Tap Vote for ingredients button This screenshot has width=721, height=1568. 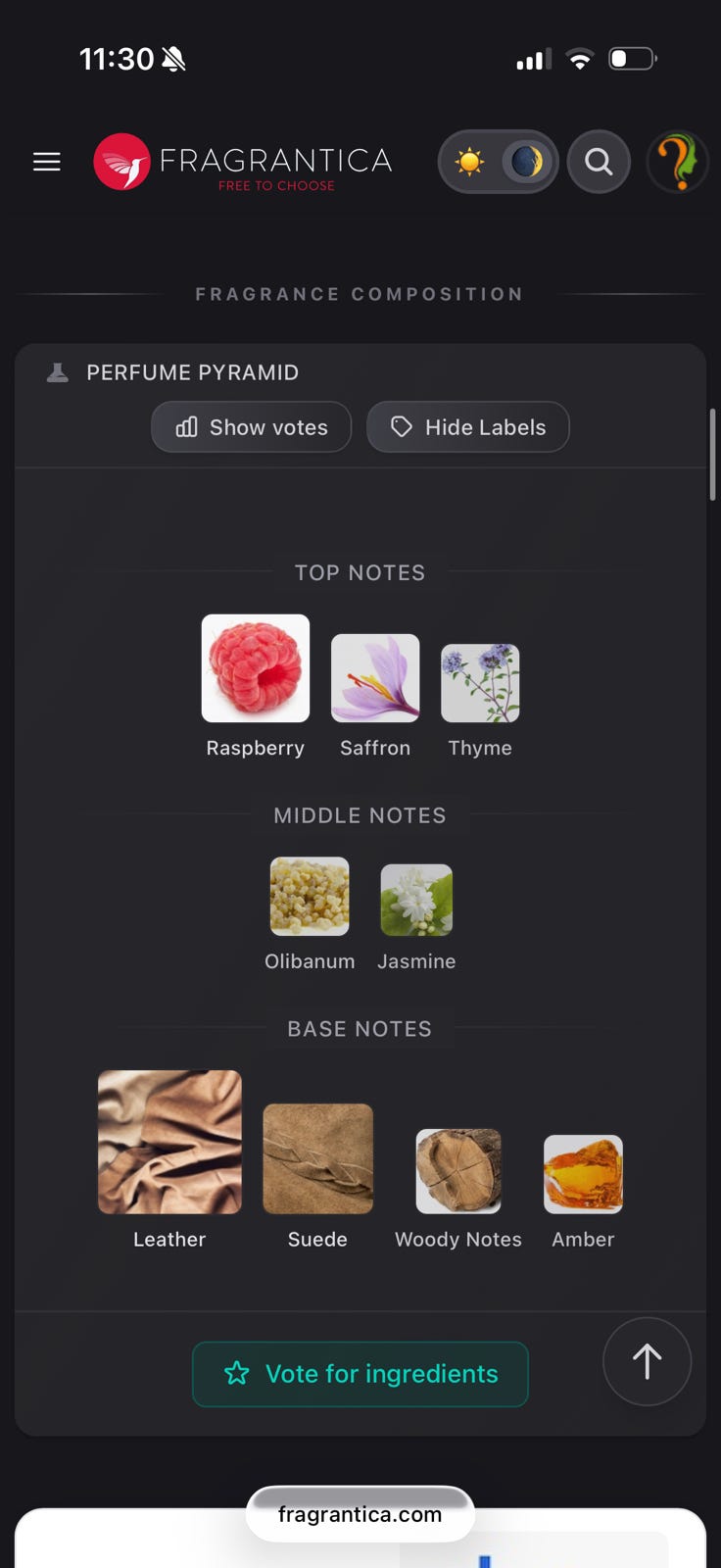pos(360,1374)
